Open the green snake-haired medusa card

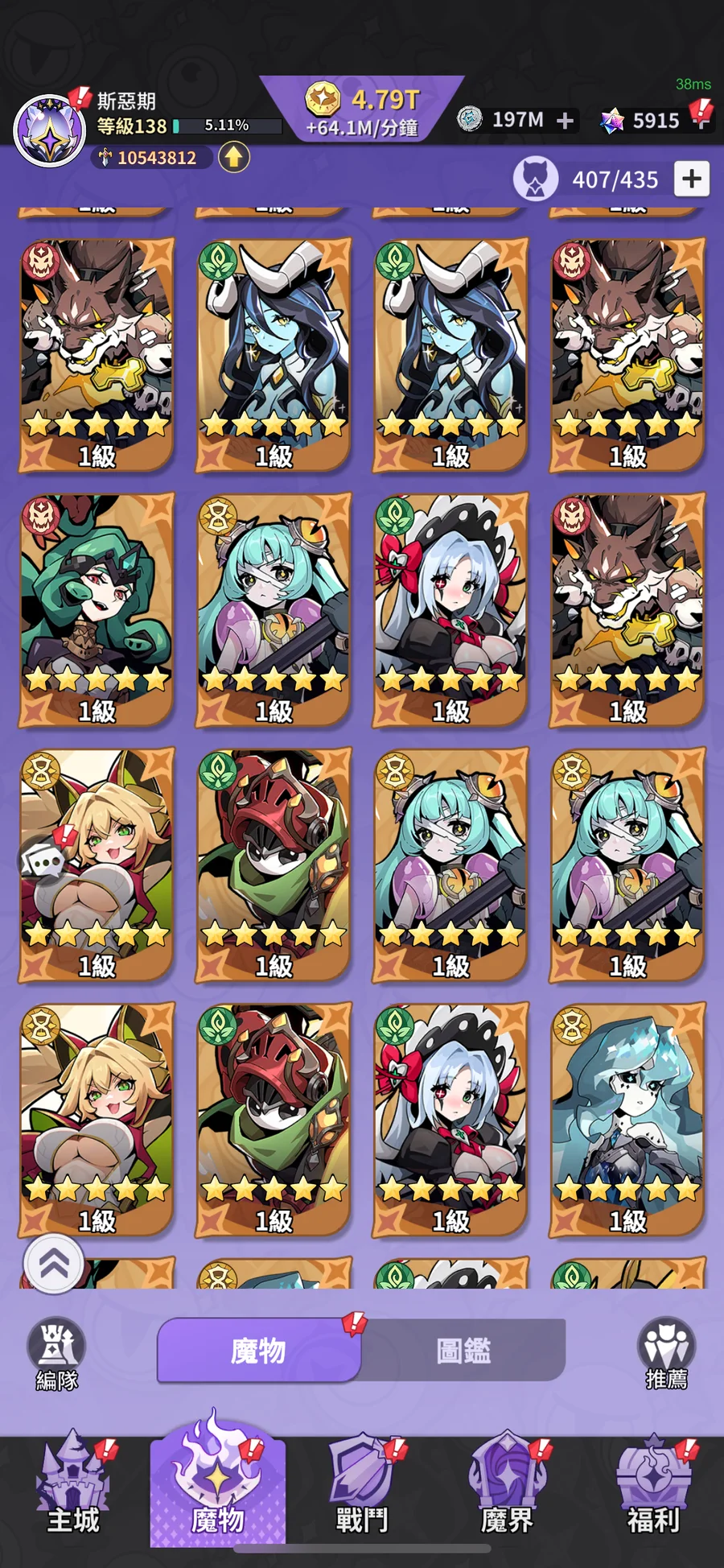click(x=97, y=609)
